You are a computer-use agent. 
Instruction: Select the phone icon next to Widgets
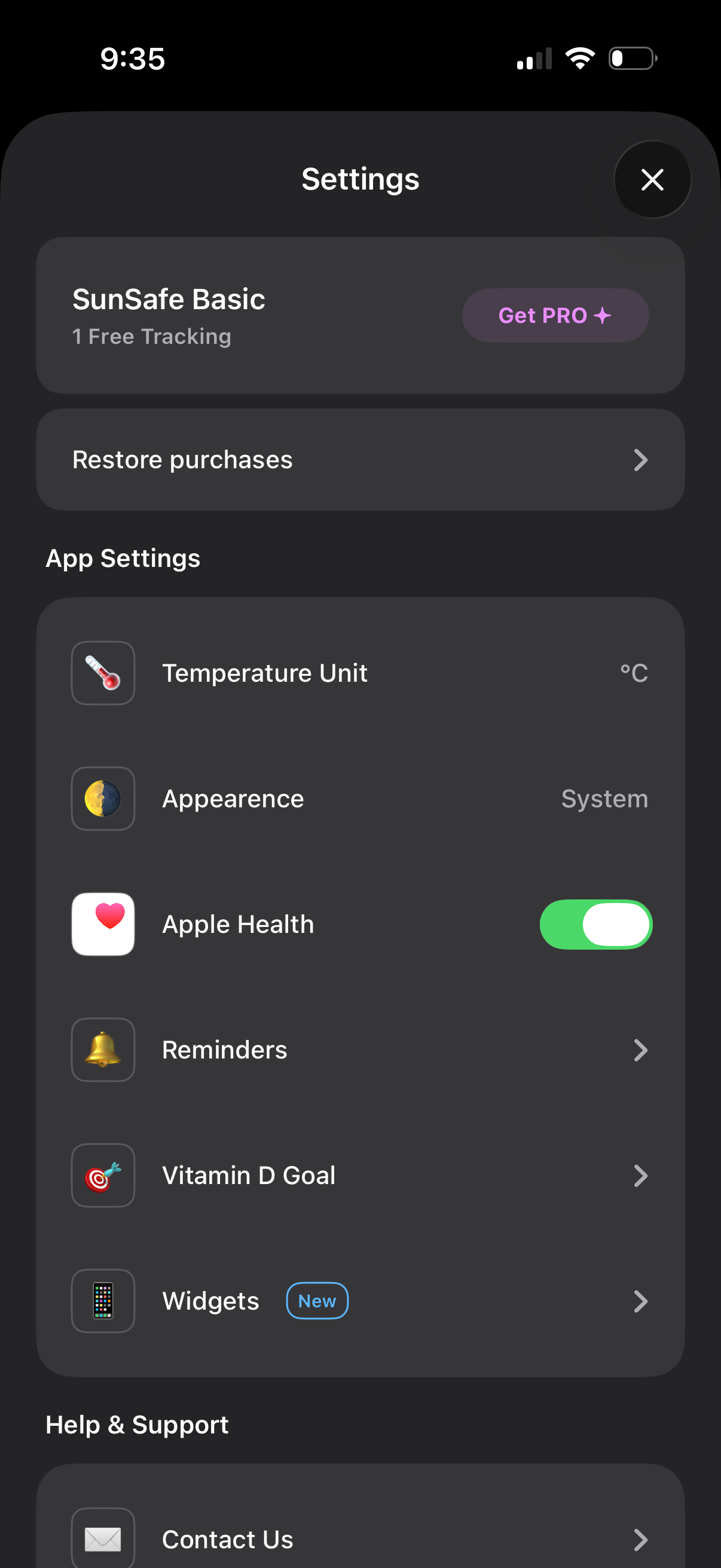tap(103, 1300)
